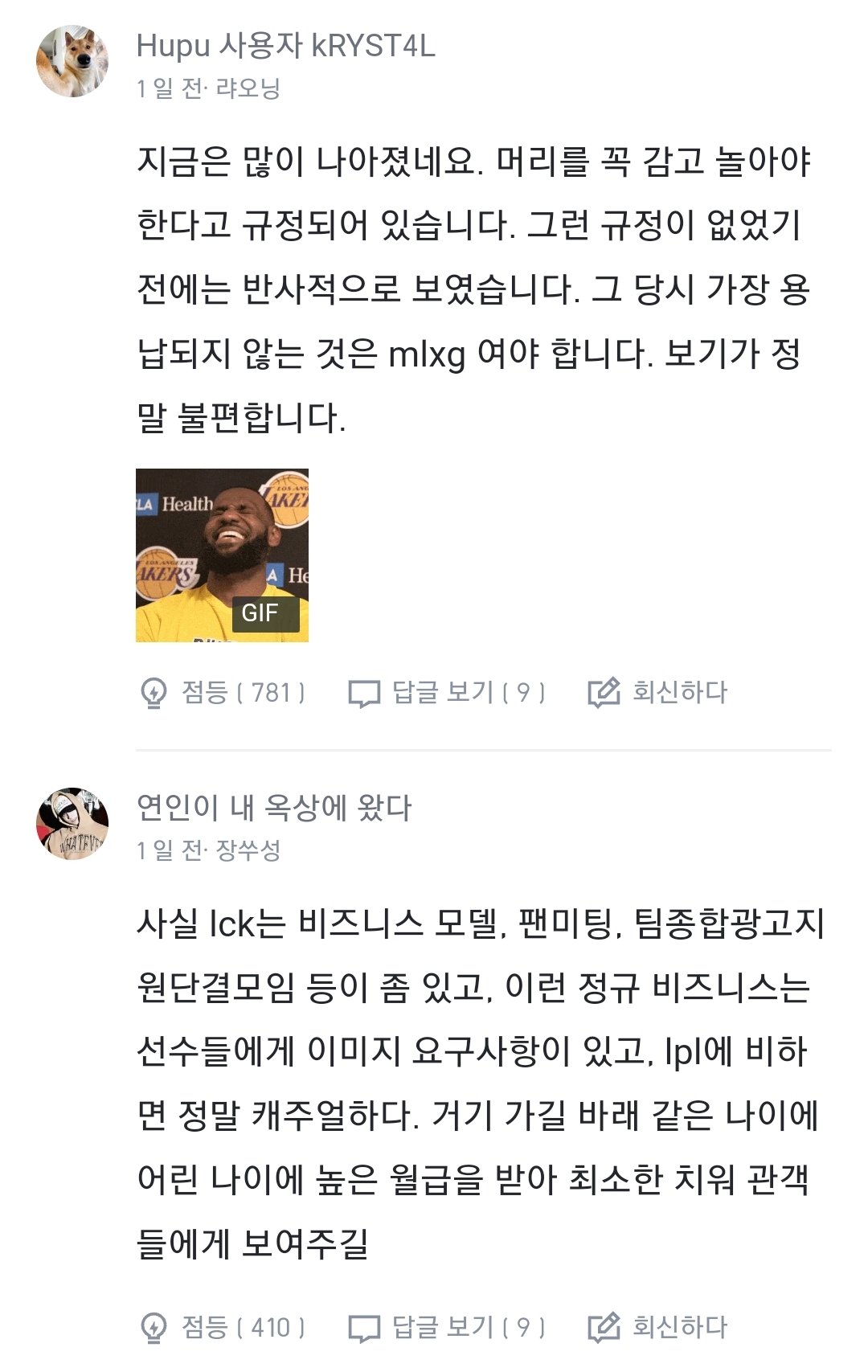Like kRYST4L's comment with 781 점등

coord(223,692)
